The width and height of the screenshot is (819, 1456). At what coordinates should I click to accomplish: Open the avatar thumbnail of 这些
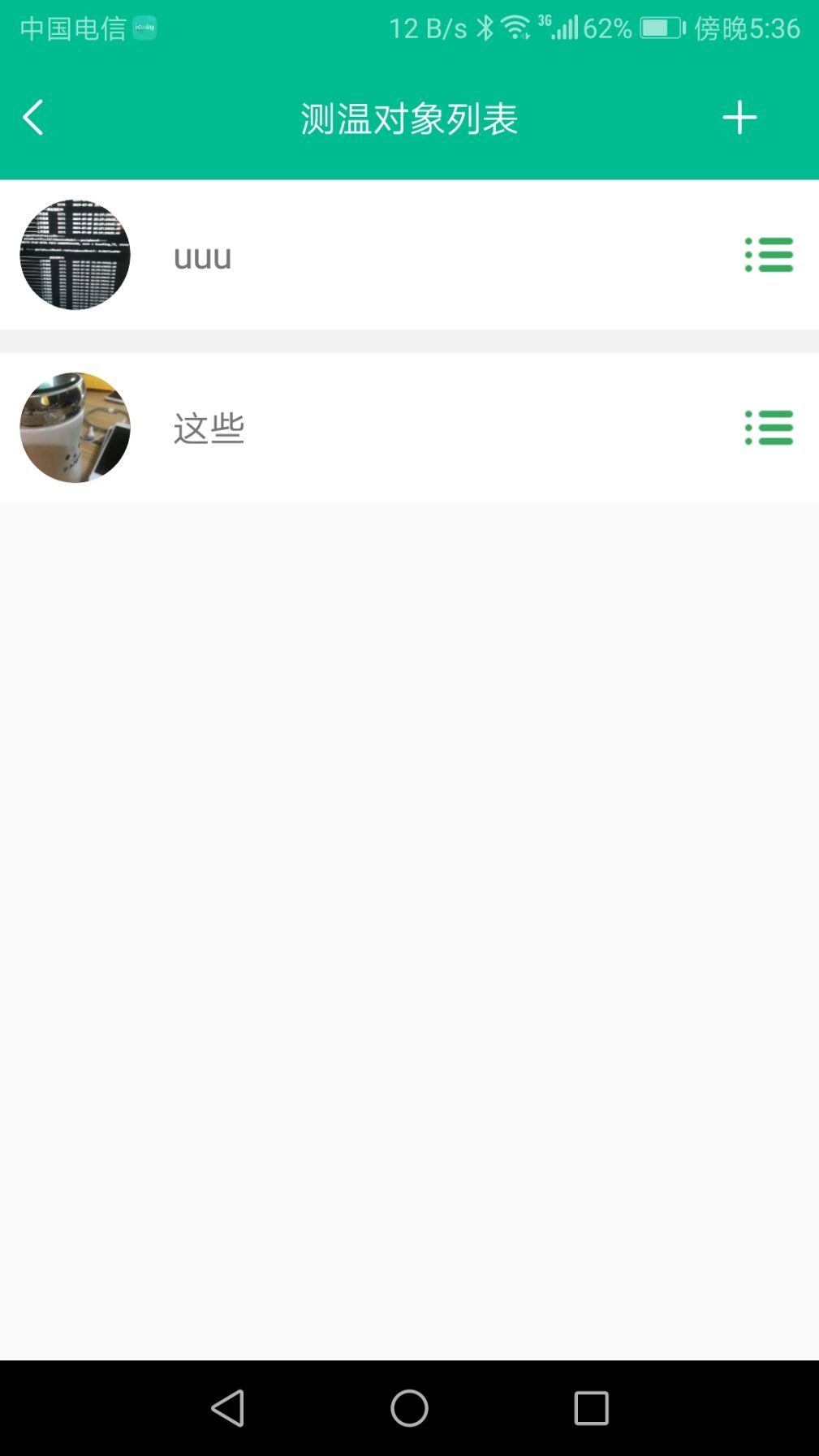[x=75, y=428]
